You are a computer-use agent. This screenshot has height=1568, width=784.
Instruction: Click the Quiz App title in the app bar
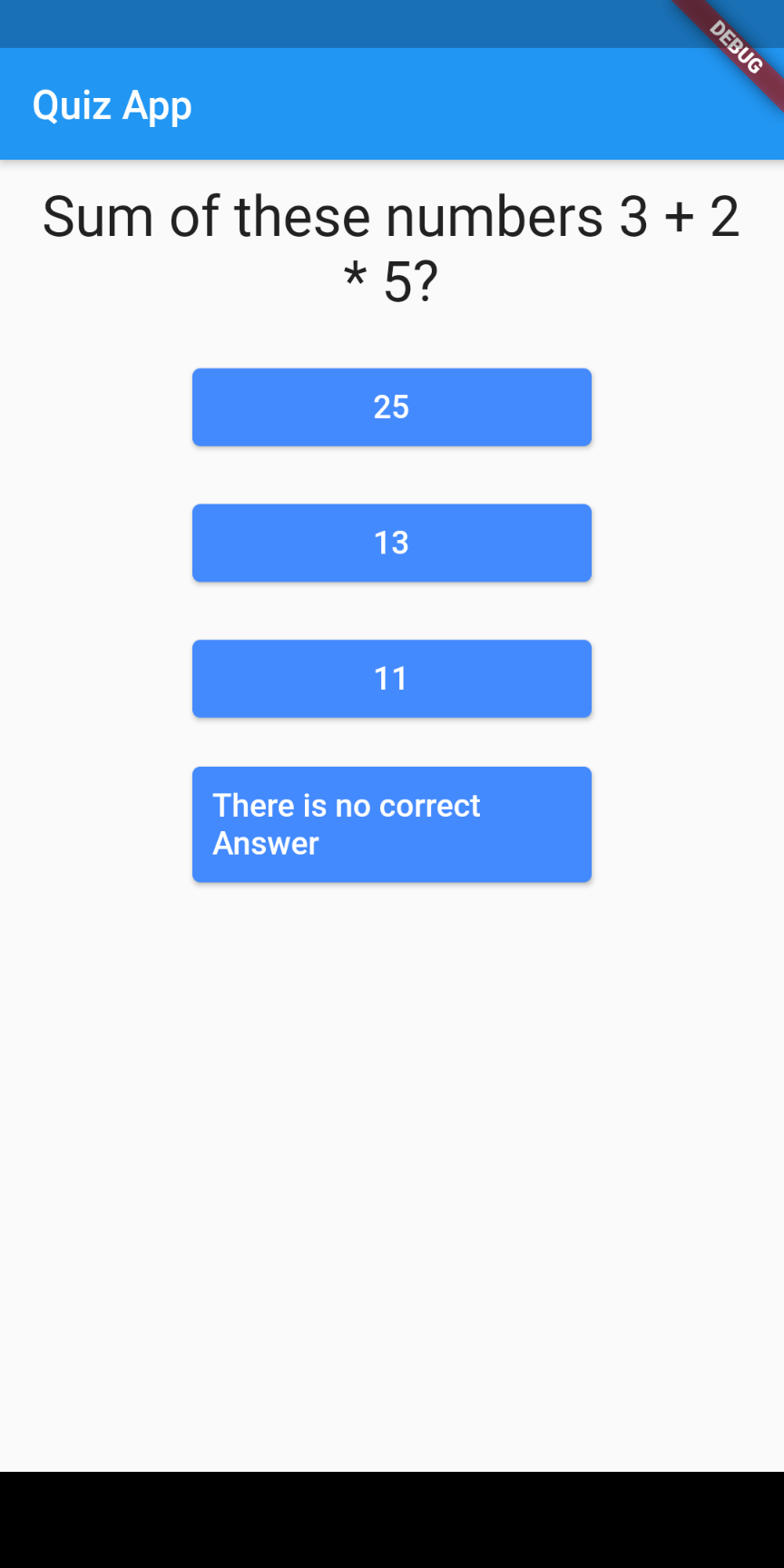[x=112, y=104]
